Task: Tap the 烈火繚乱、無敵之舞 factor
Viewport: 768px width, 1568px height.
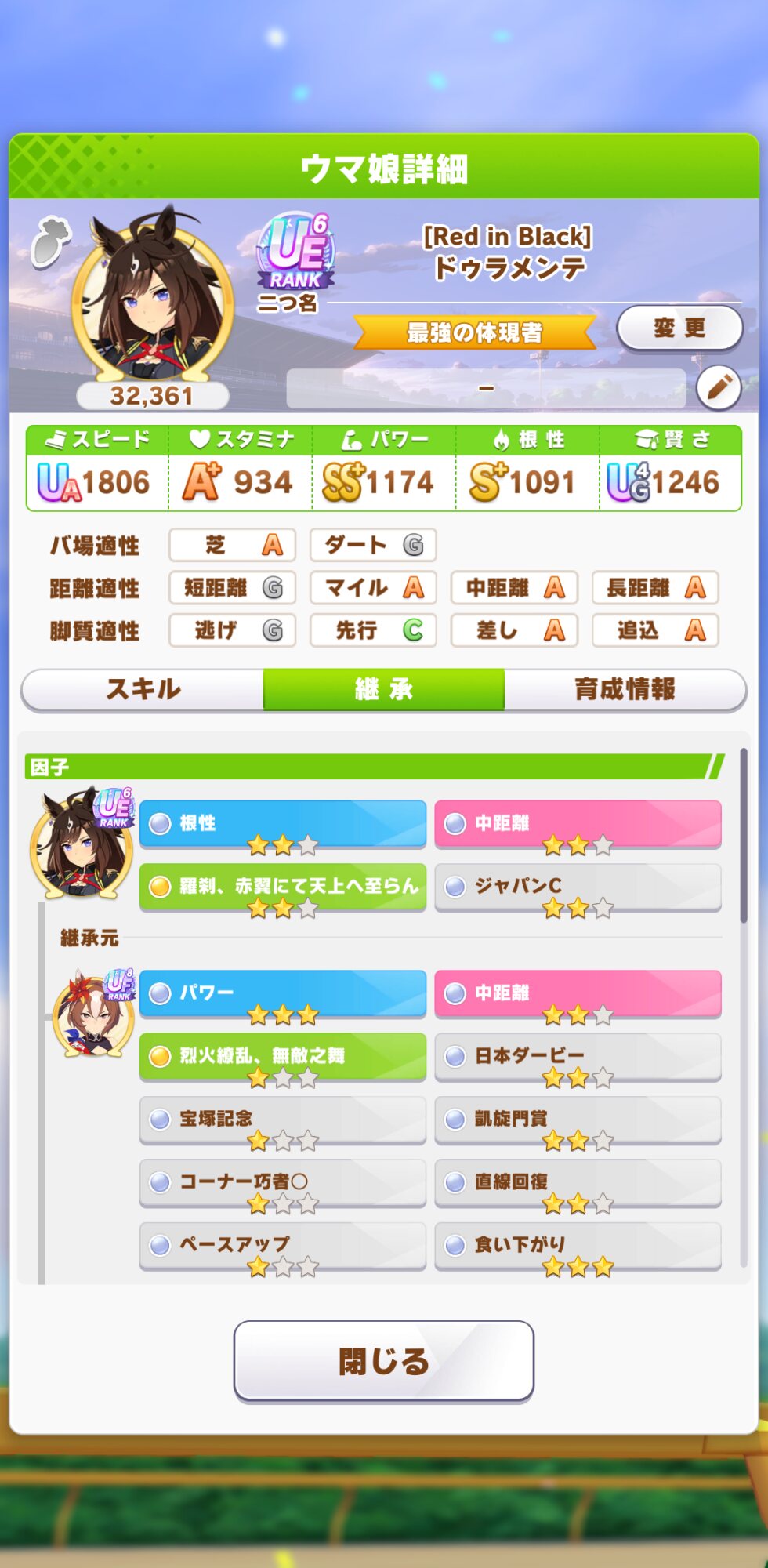Action: (x=282, y=1056)
